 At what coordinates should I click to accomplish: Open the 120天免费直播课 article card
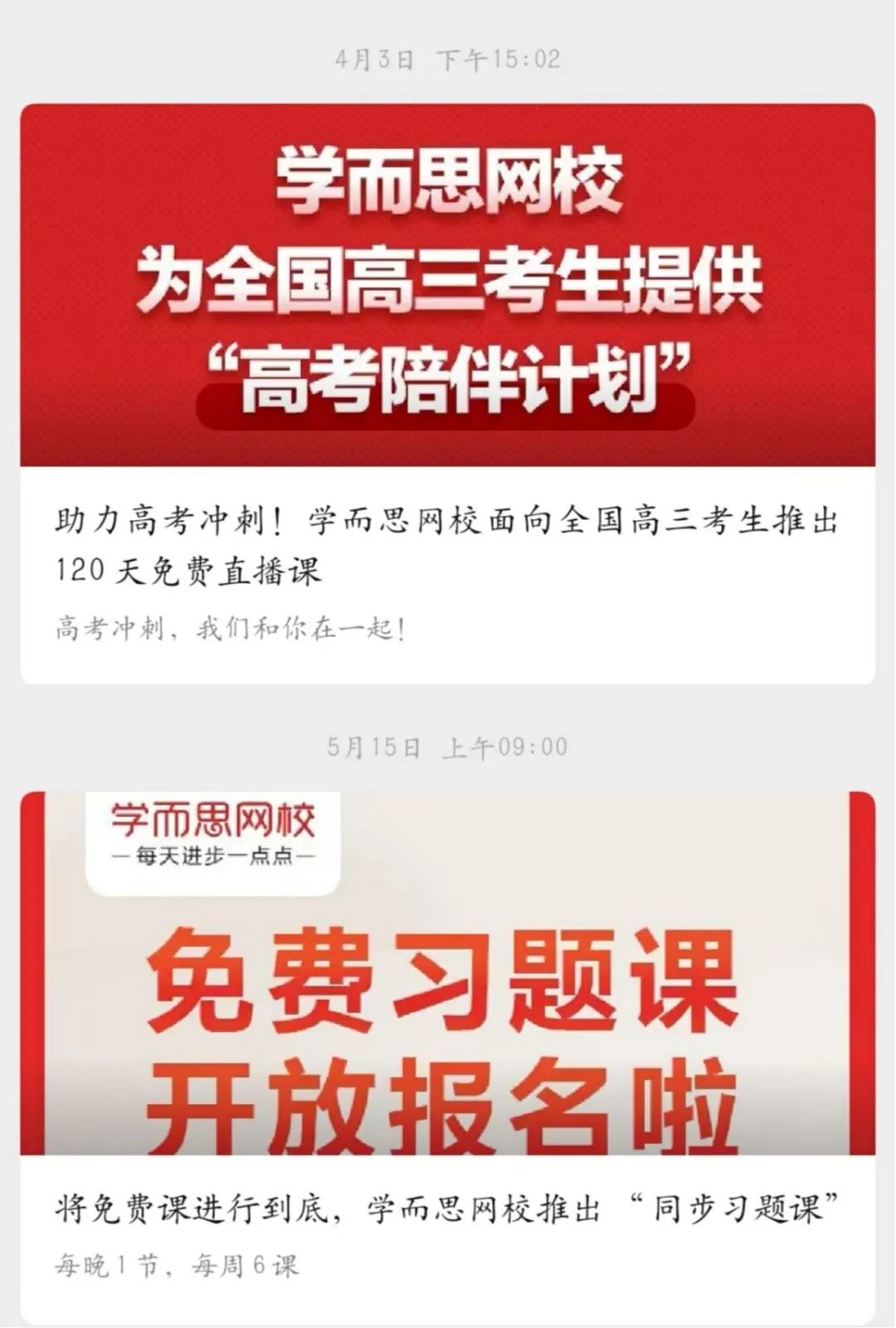tap(448, 546)
